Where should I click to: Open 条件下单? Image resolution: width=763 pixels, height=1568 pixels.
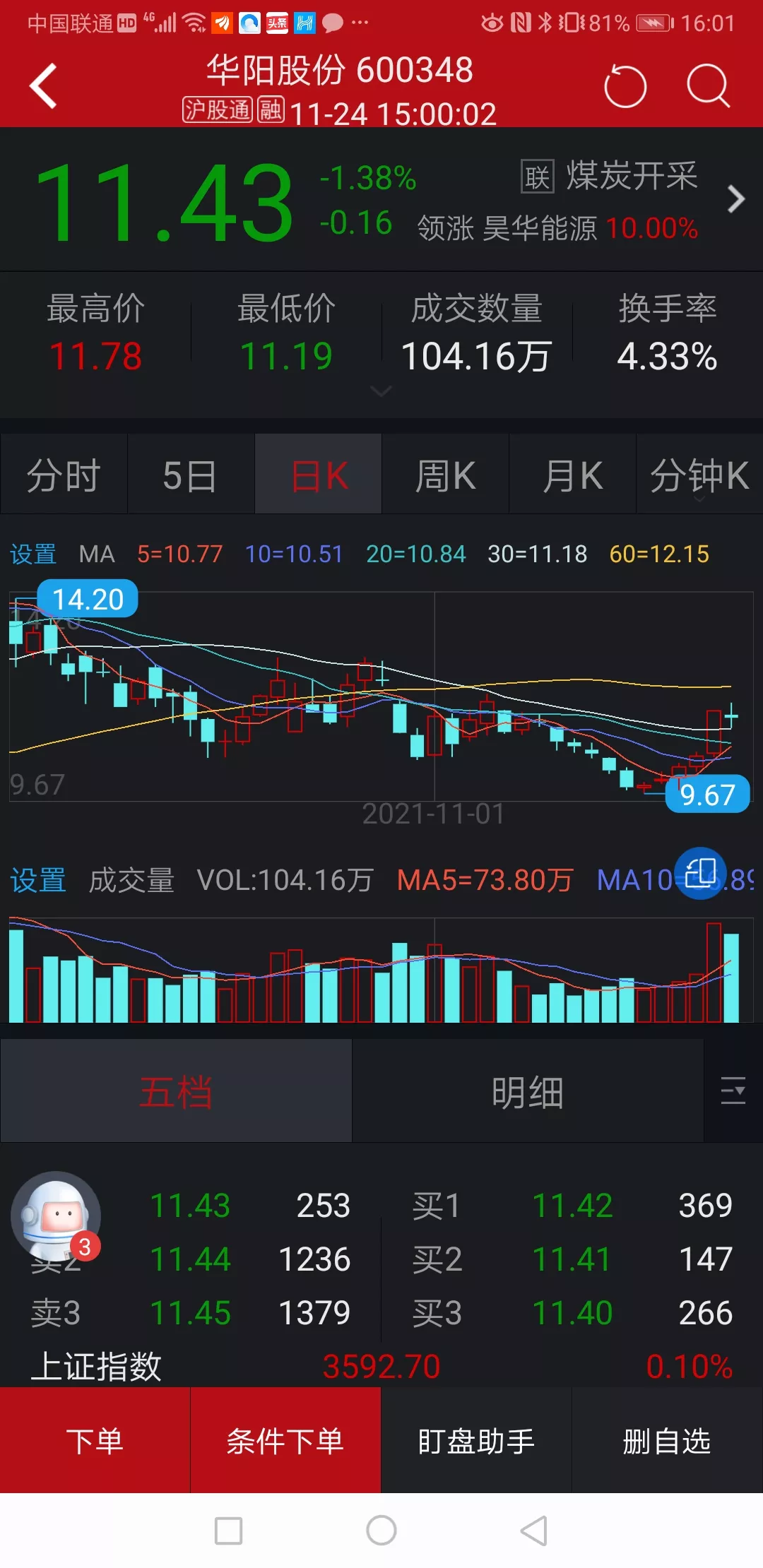tap(285, 1441)
